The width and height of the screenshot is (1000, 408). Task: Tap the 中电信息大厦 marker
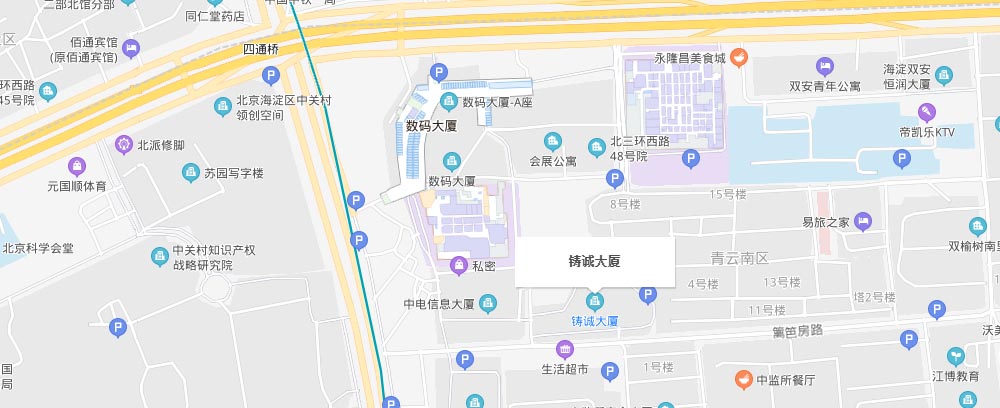tap(488, 303)
